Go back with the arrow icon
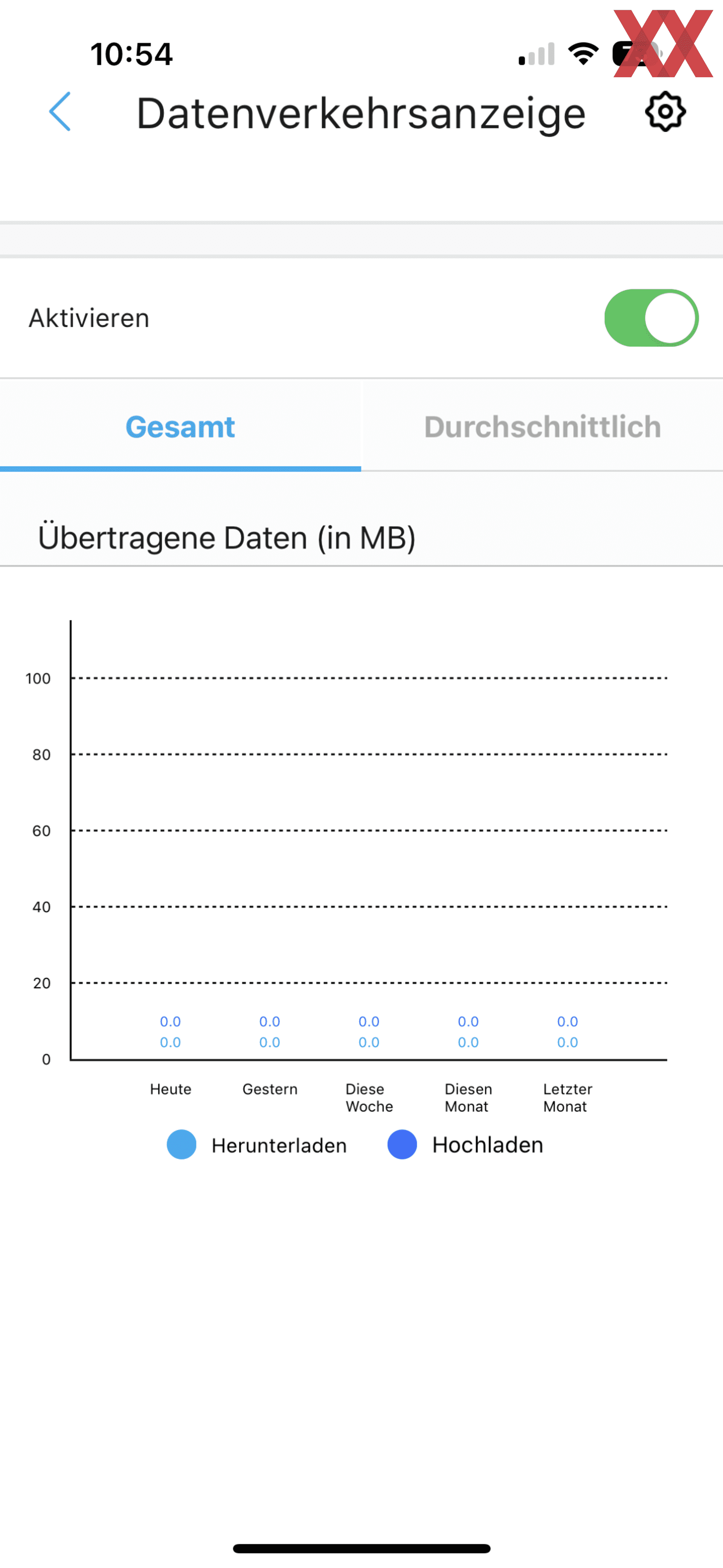The image size is (723, 1568). 59,112
